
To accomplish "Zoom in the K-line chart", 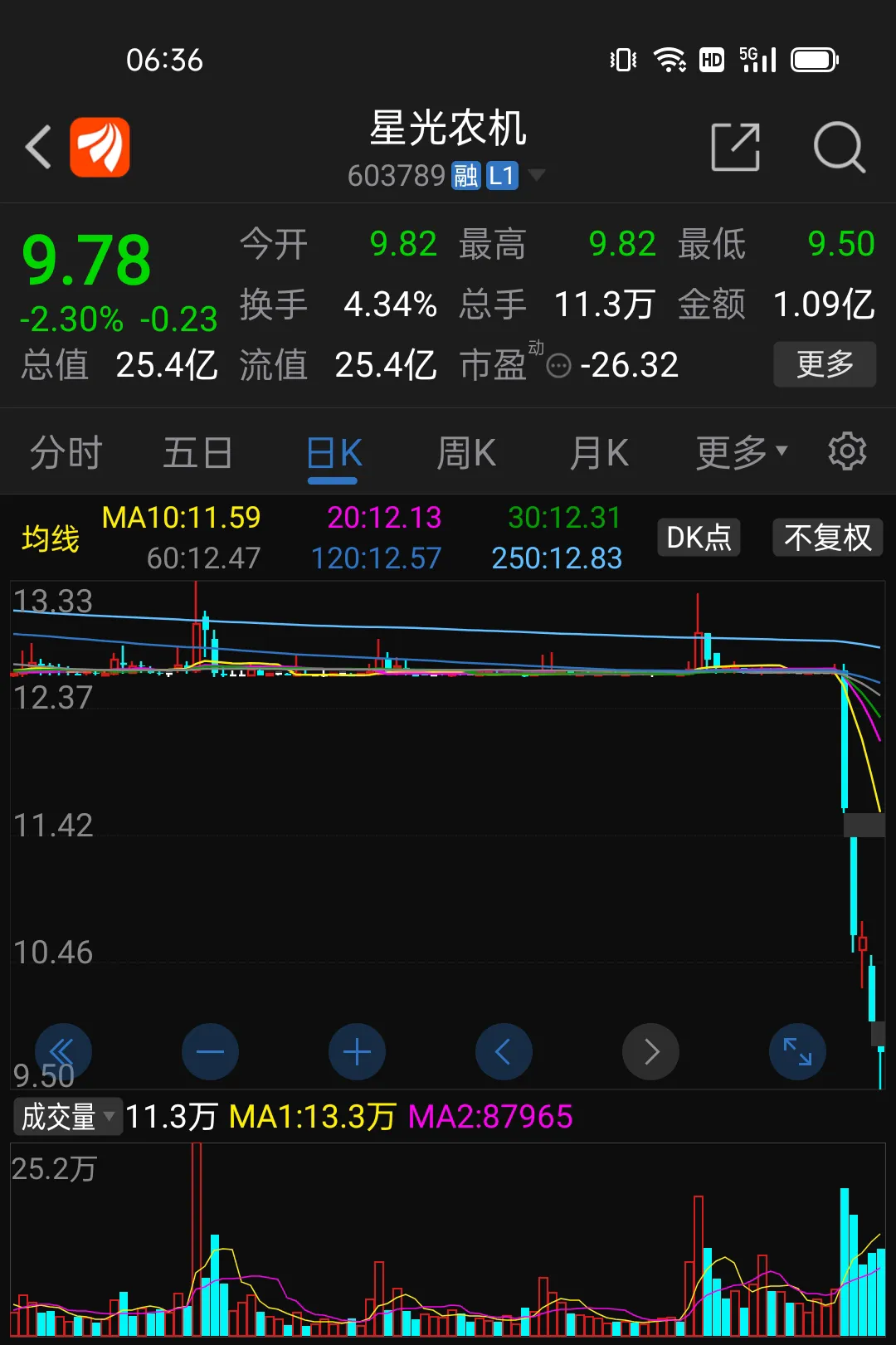I will point(357,1052).
